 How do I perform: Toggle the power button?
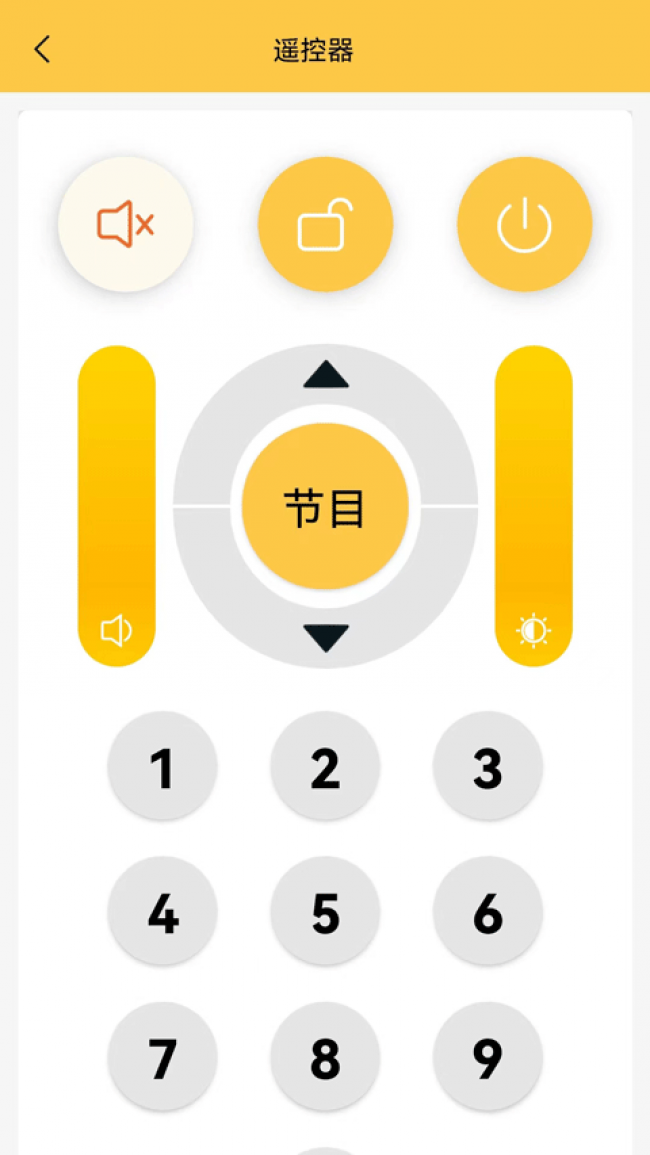pyautogui.click(x=524, y=224)
